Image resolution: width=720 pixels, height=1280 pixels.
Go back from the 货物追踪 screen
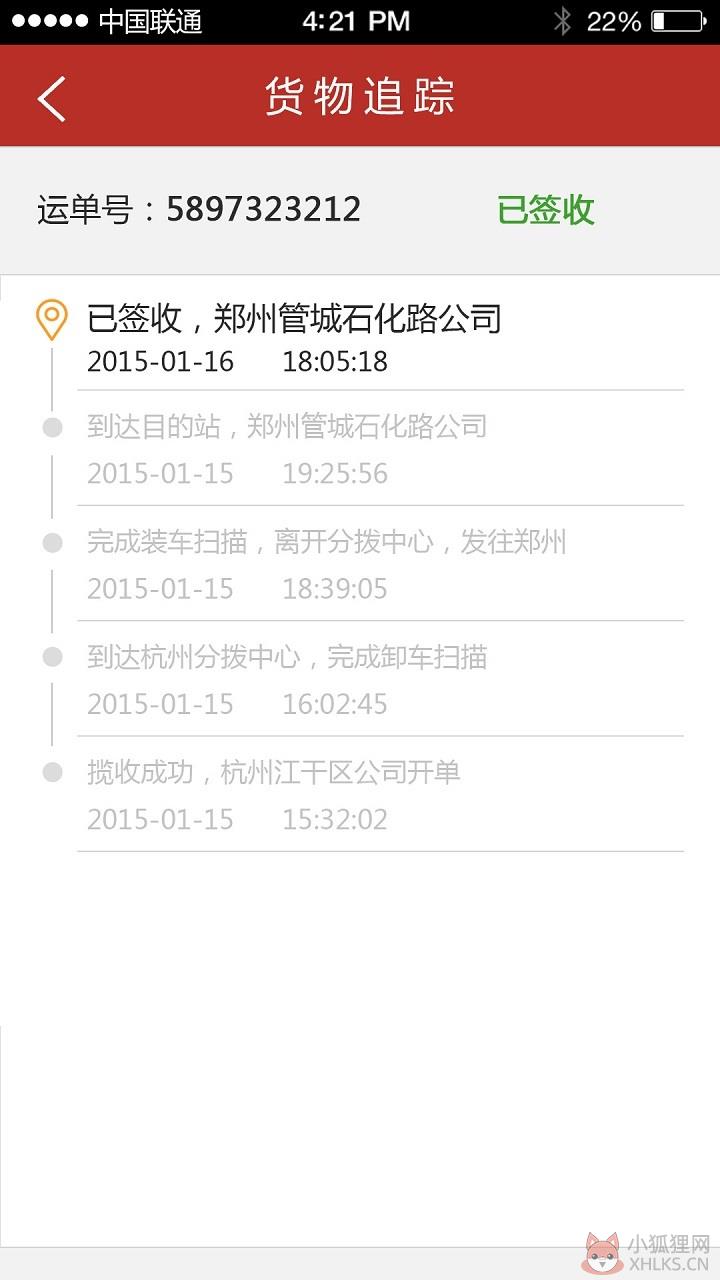(x=51, y=97)
